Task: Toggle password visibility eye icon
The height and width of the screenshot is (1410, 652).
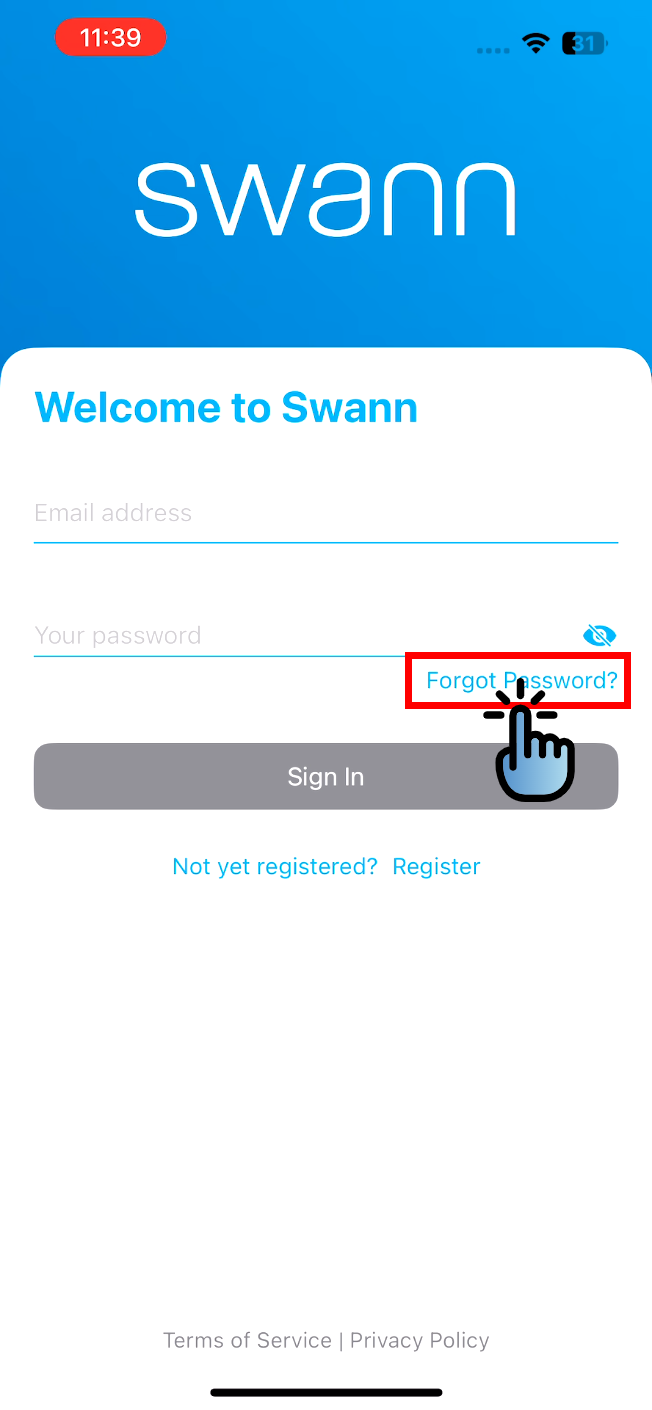Action: pos(599,635)
